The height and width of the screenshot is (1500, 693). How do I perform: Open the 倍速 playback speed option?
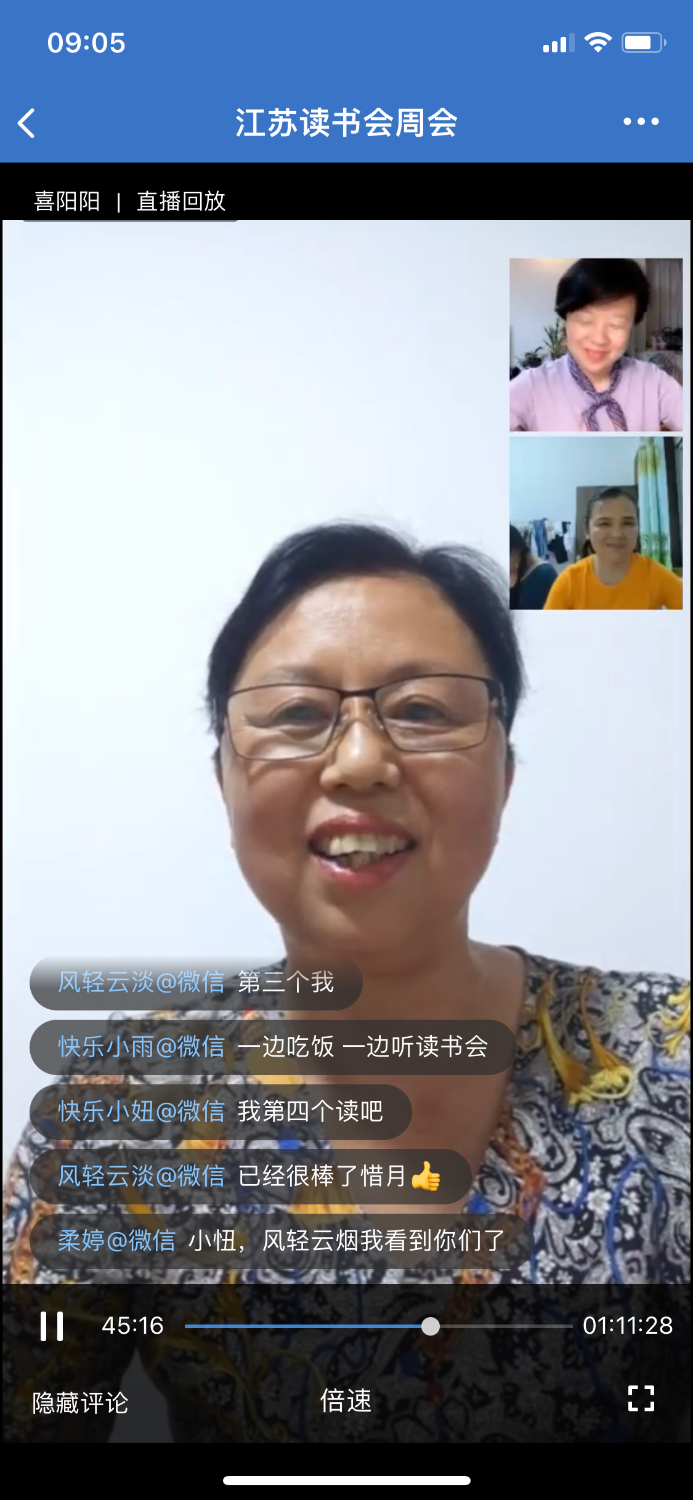(x=346, y=1400)
